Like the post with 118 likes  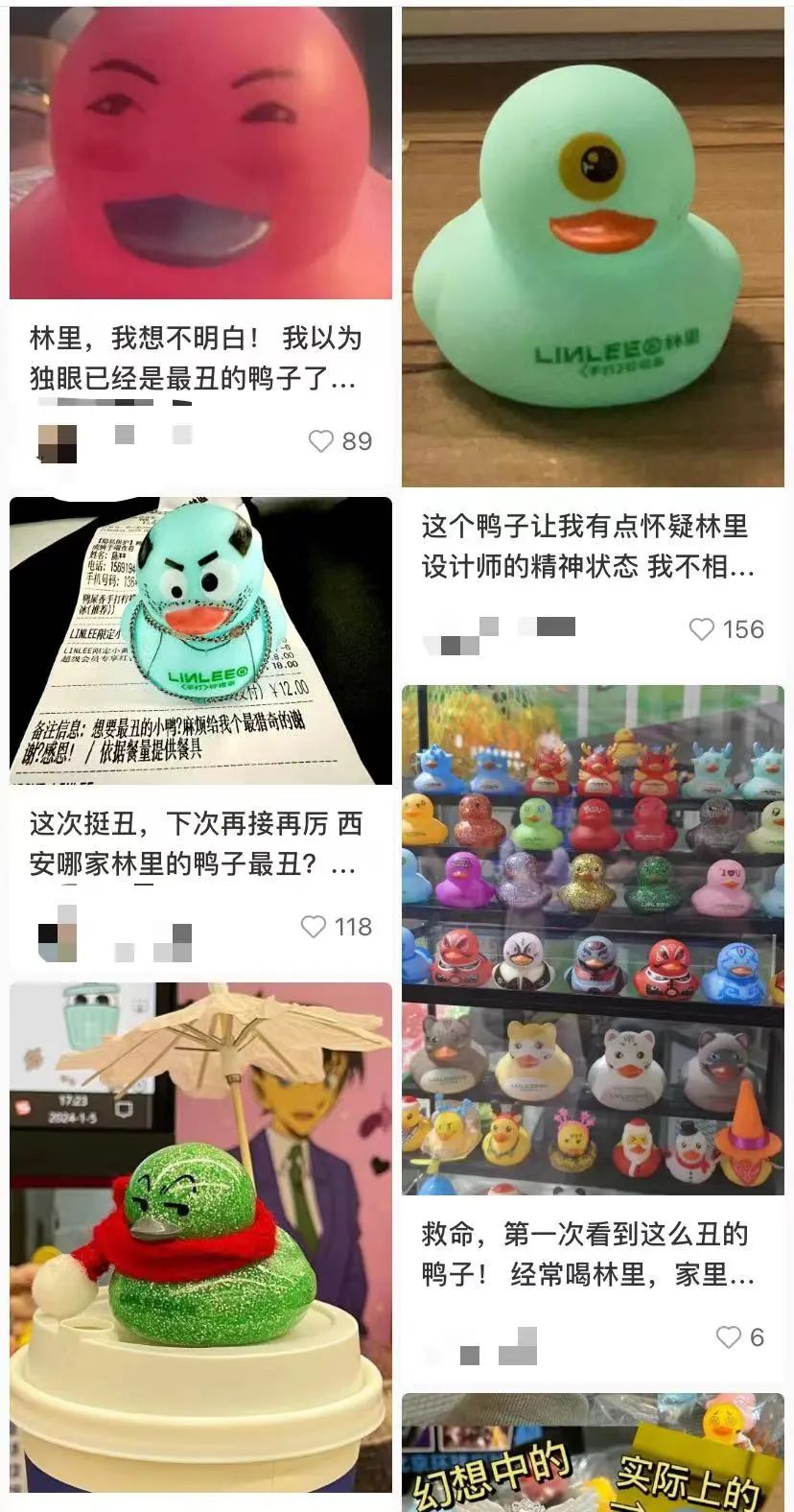[314, 927]
